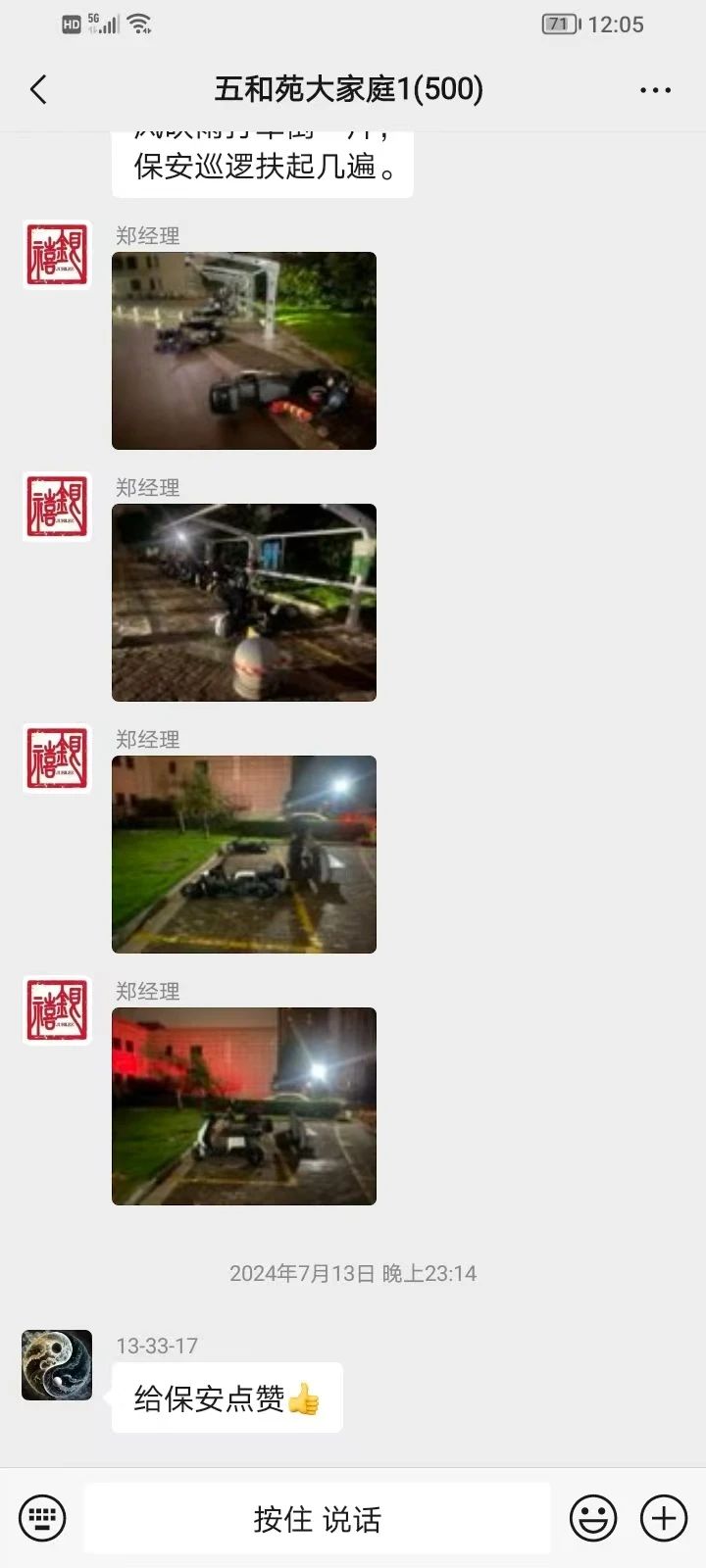Screen dimensions: 706x1568
Task: Open the group chat overflow menu
Action: [x=655, y=90]
